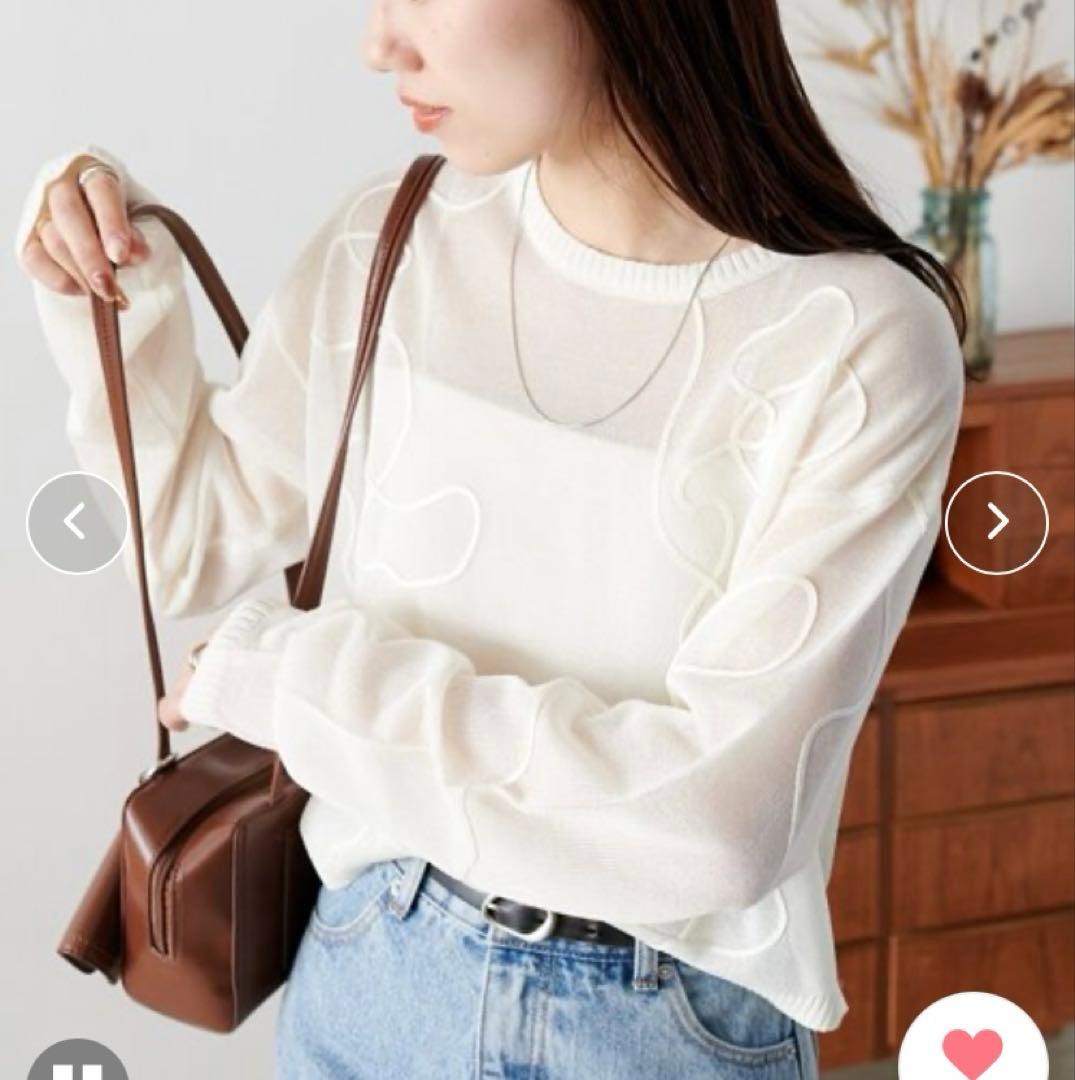Show the next product image
The height and width of the screenshot is (1080, 1075).
(996, 521)
